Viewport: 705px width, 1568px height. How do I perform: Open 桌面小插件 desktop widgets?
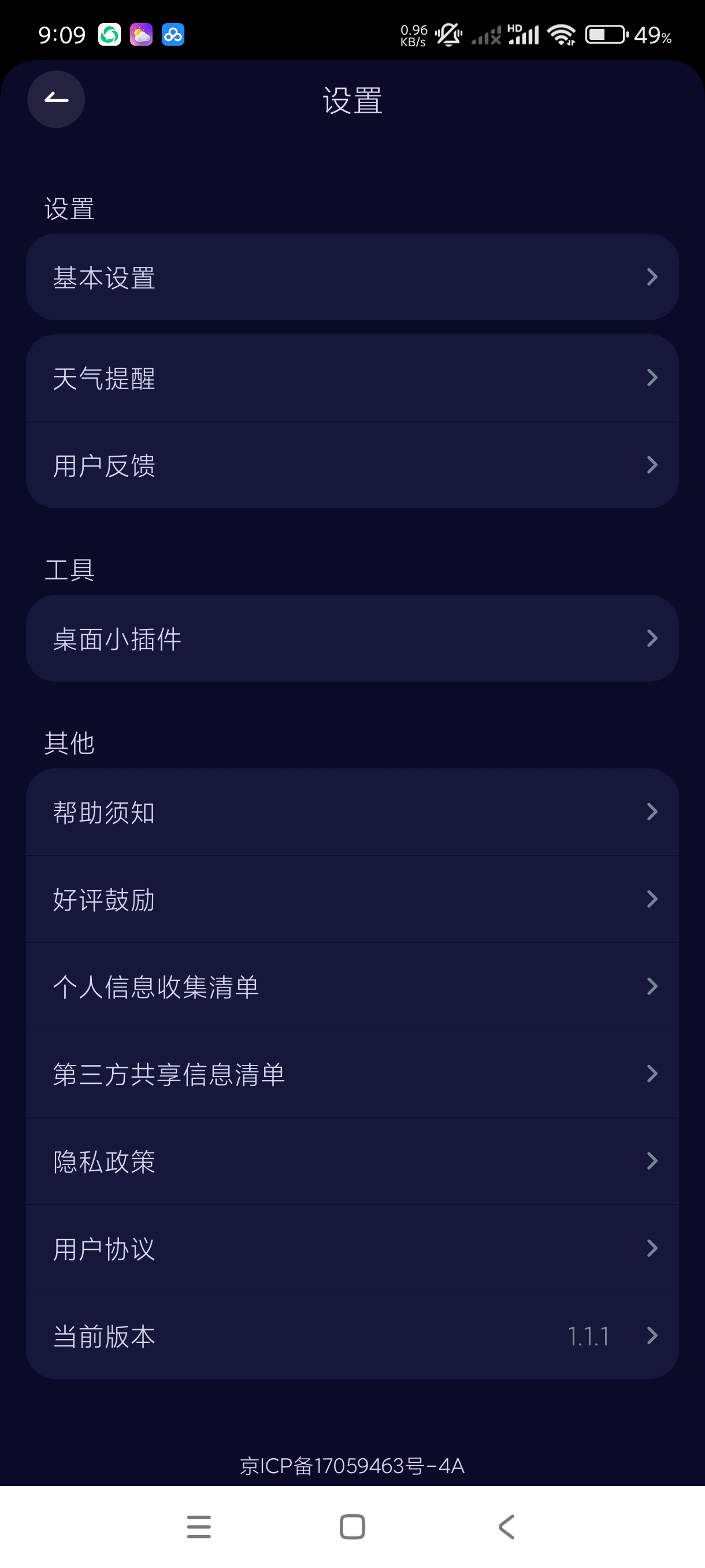352,638
